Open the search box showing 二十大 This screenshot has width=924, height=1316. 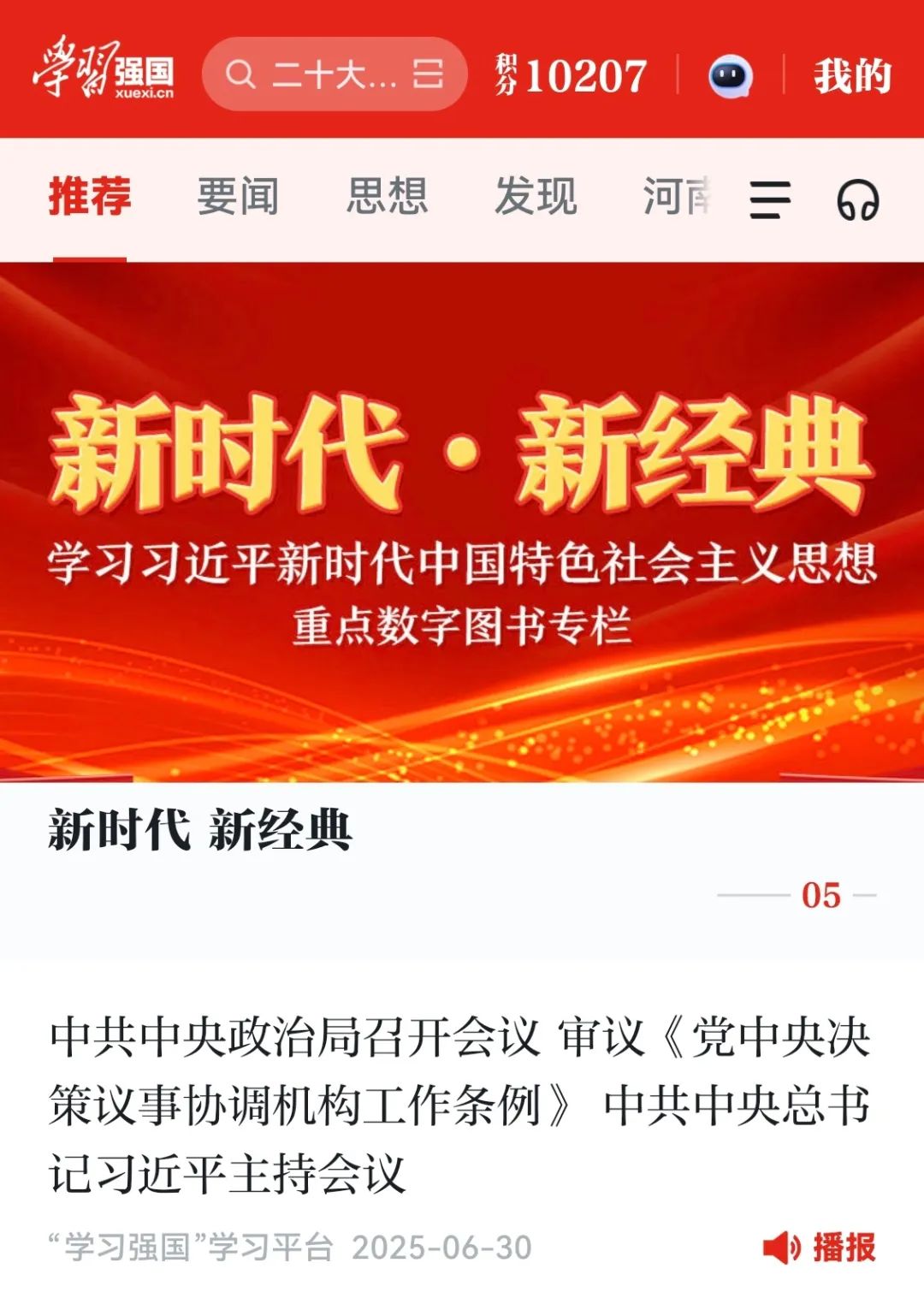point(325,74)
